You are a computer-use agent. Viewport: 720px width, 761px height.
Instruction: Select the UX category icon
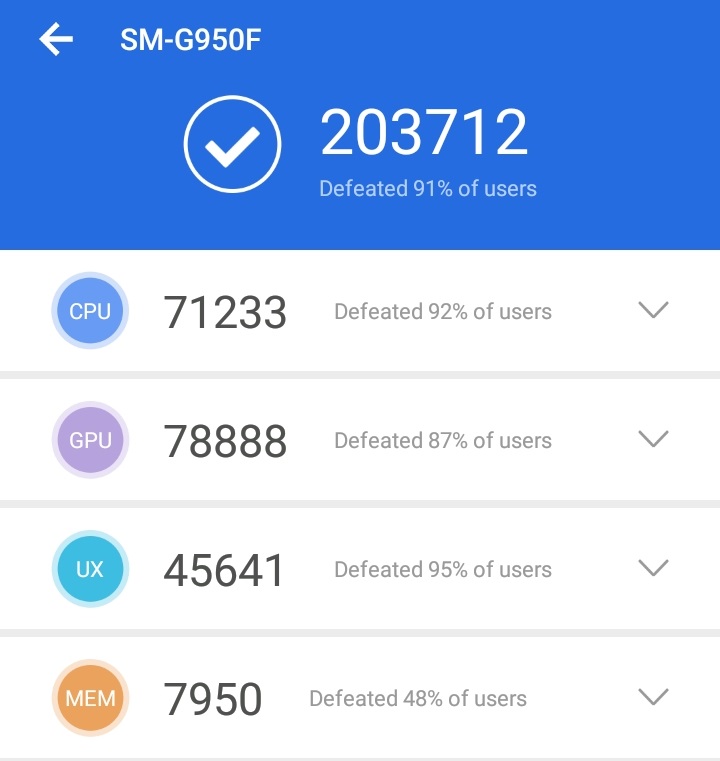(x=90, y=569)
